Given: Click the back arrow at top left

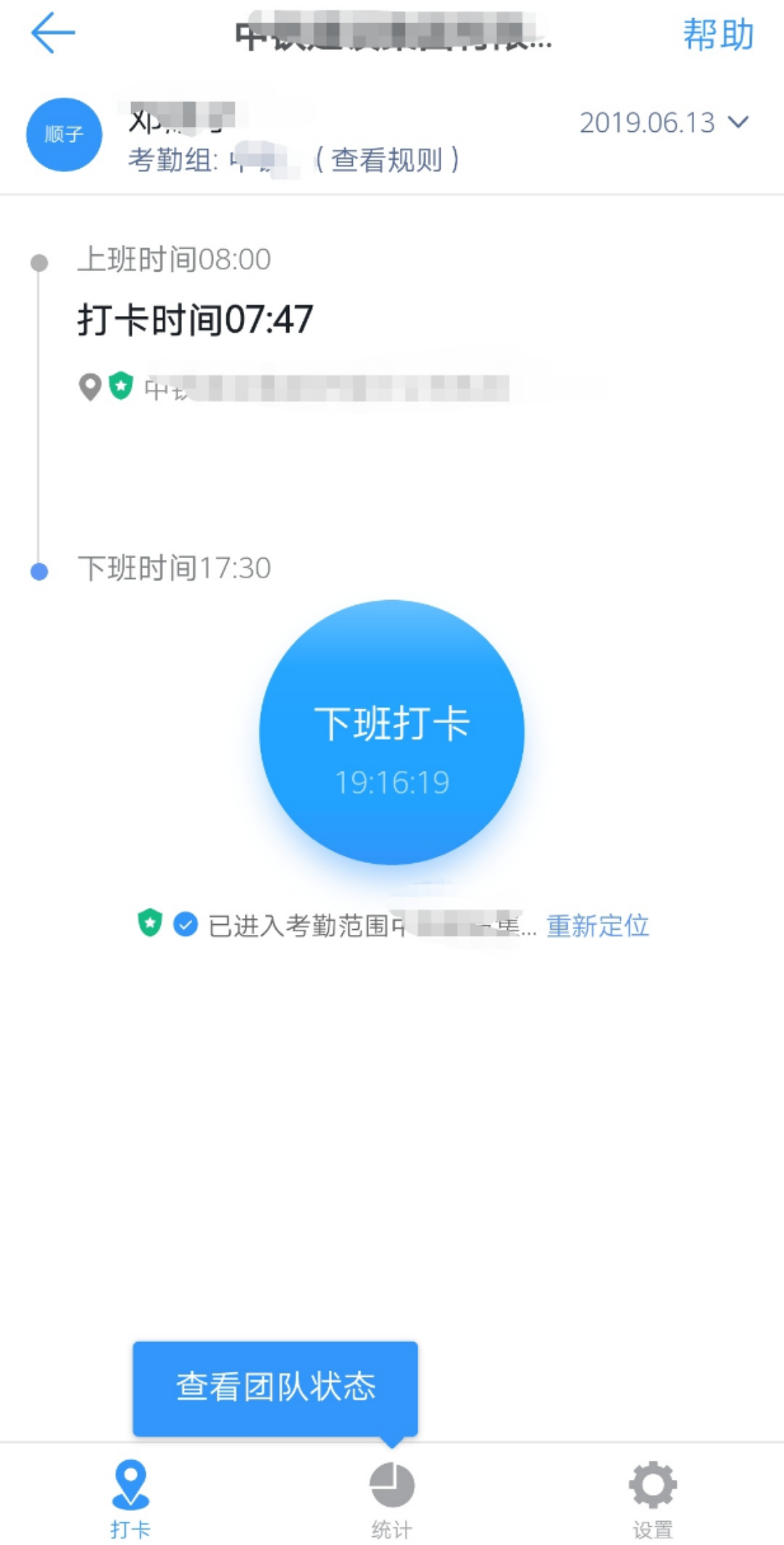Looking at the screenshot, I should tap(53, 33).
